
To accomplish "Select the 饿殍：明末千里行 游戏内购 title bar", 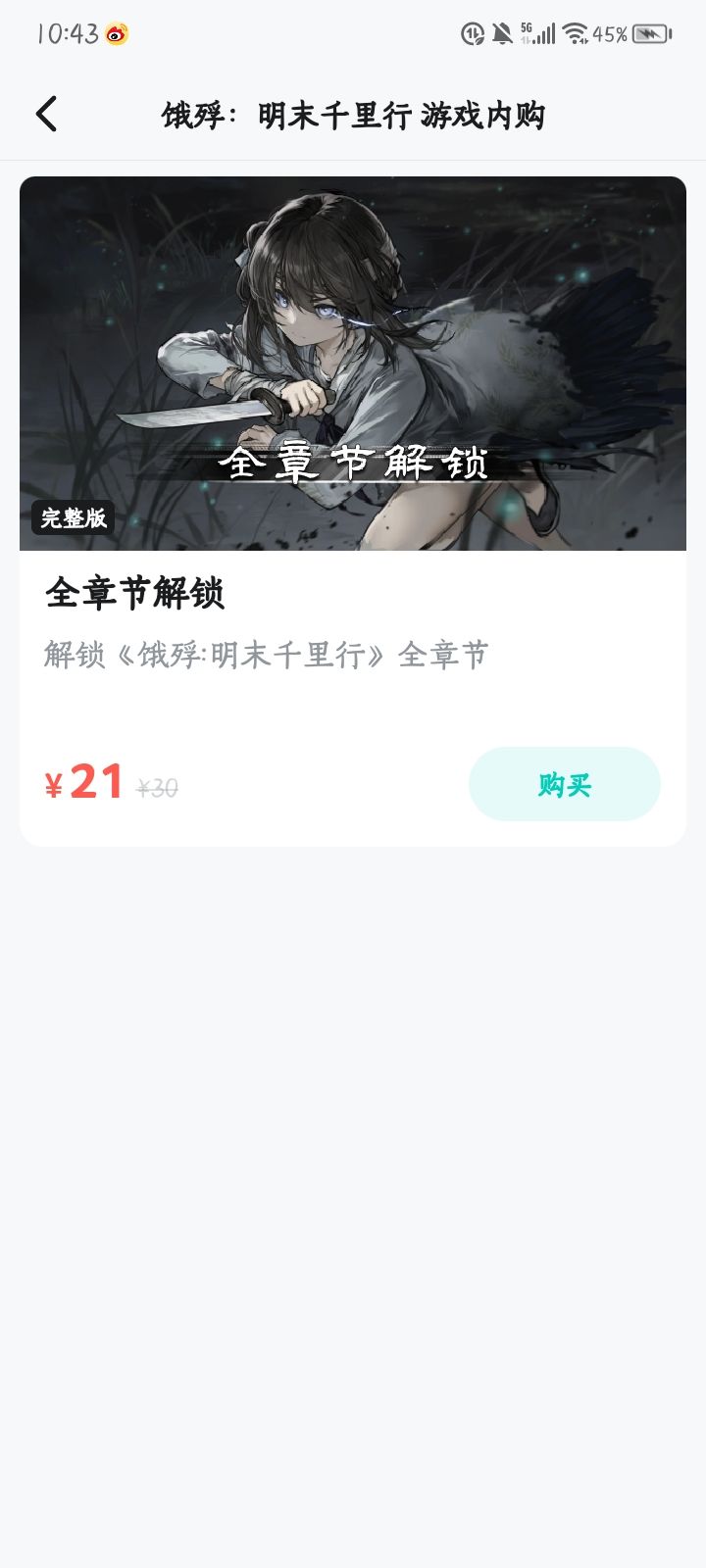I will pos(356,114).
